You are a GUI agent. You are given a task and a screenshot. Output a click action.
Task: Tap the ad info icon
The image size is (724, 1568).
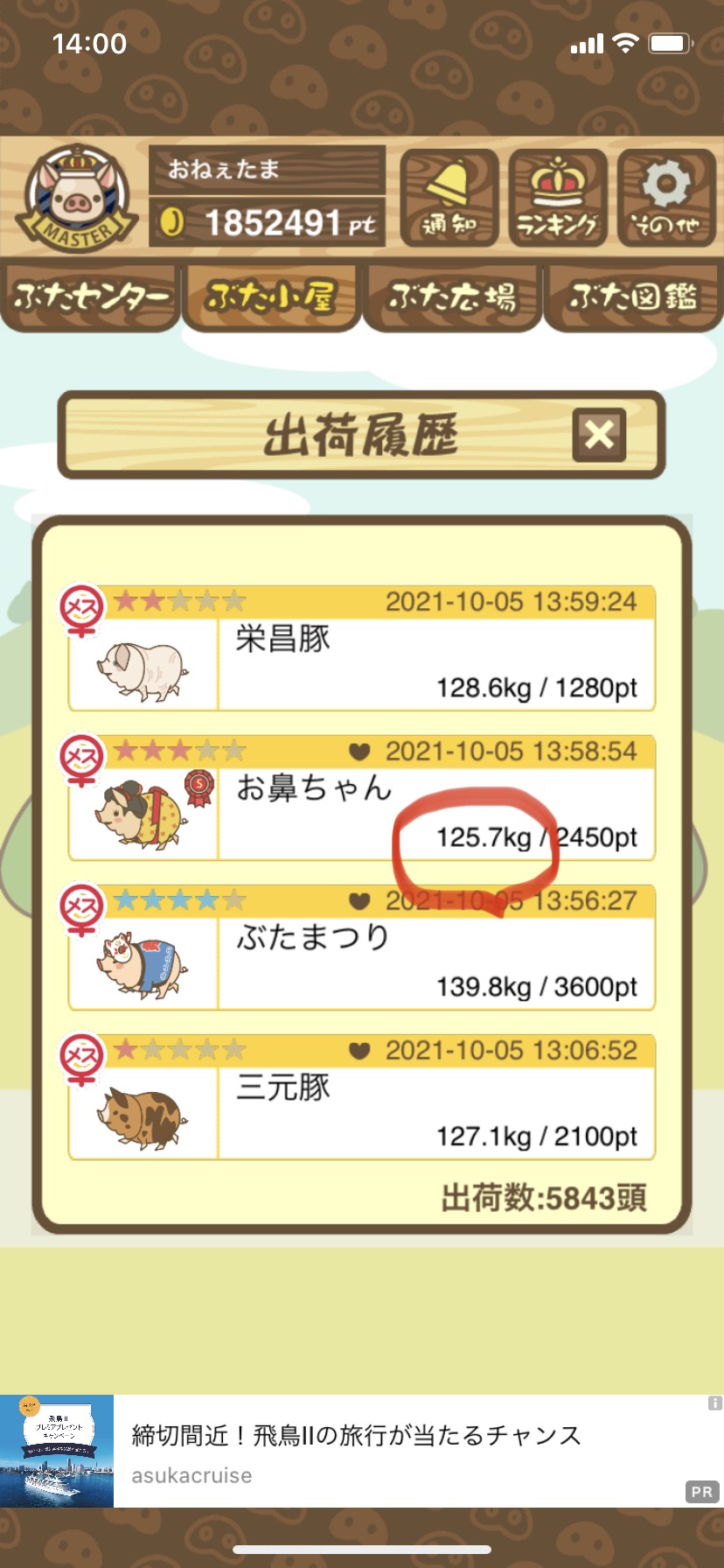(x=714, y=1403)
